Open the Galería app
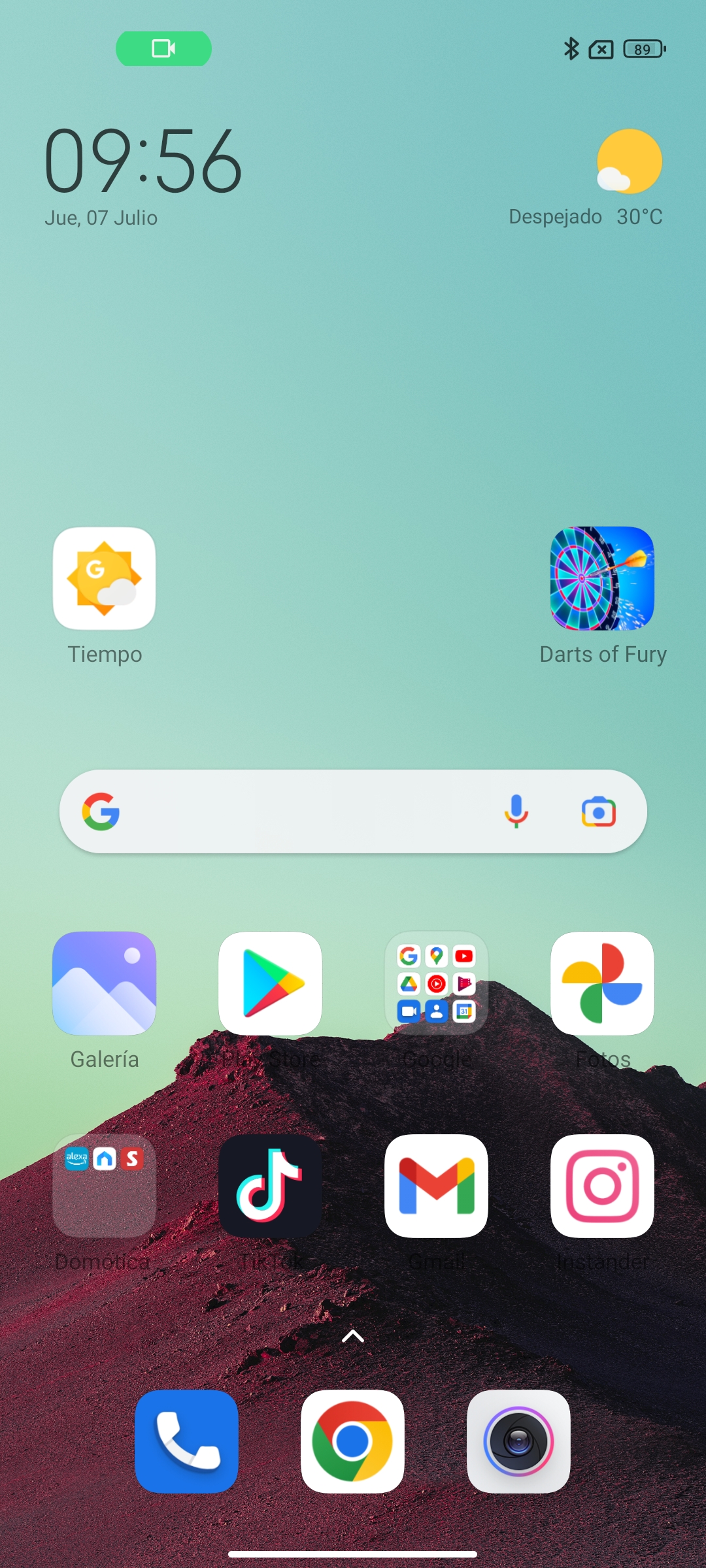 pos(105,983)
